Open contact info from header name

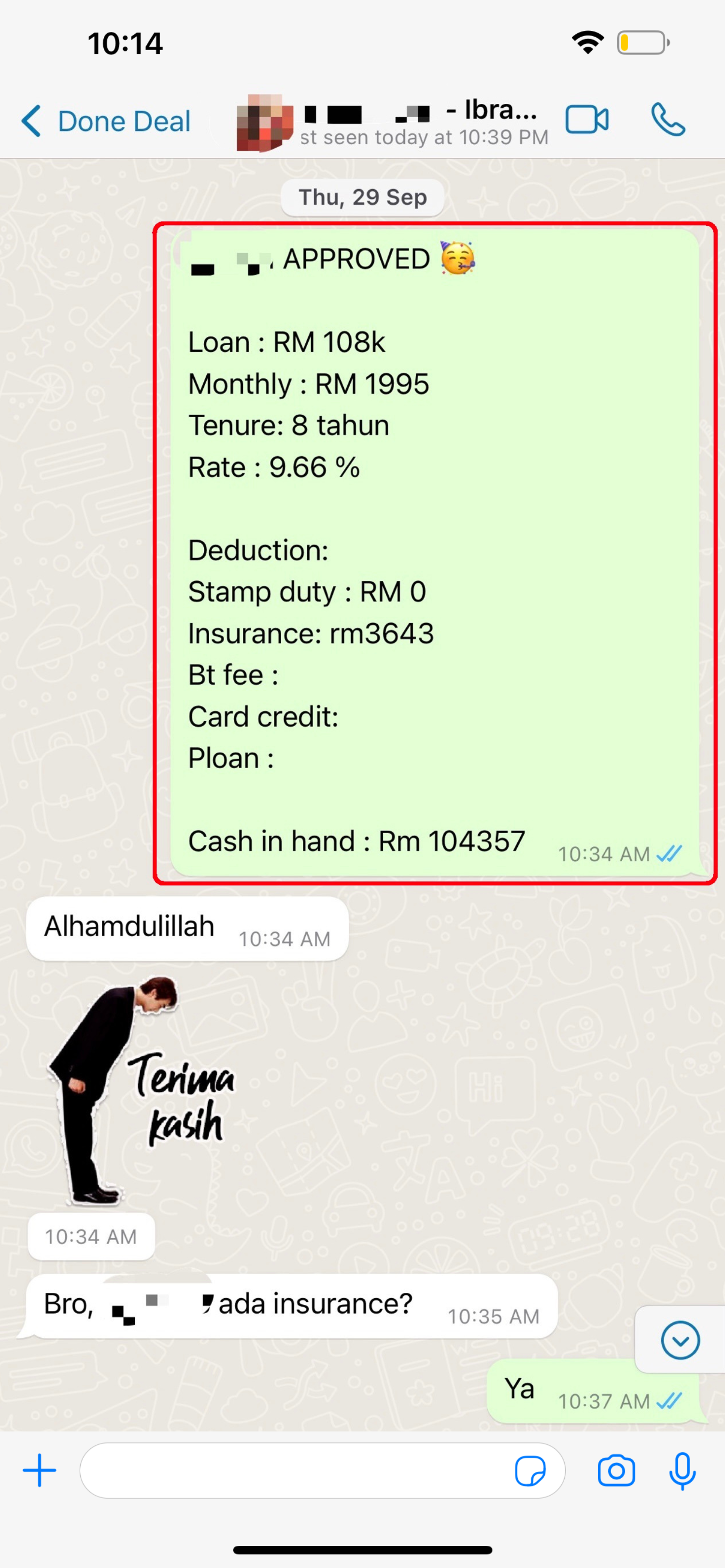tap(420, 121)
